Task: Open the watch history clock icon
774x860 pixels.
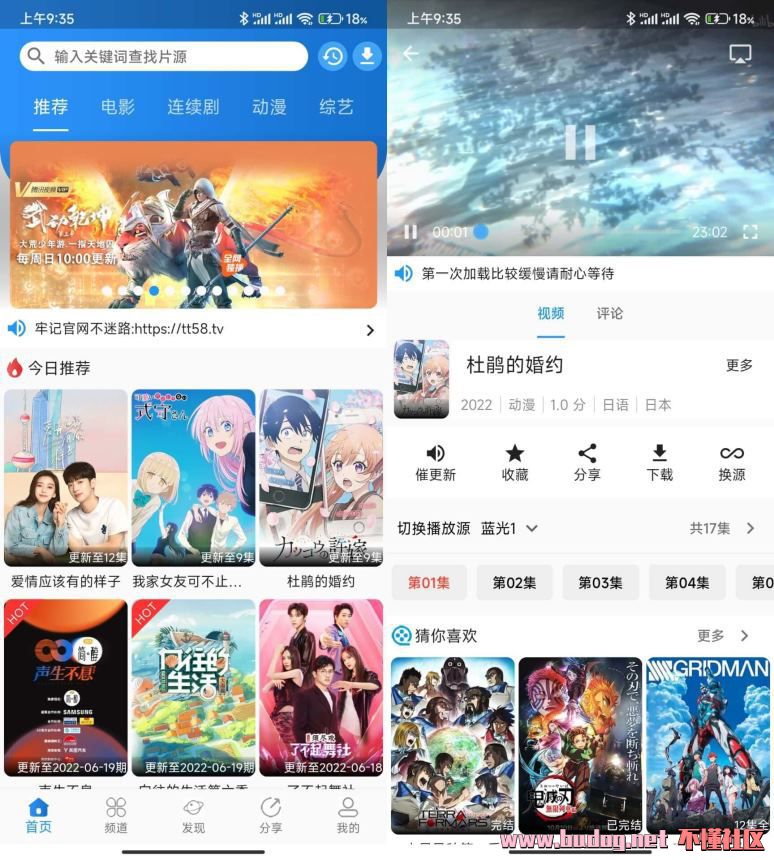Action: (332, 57)
